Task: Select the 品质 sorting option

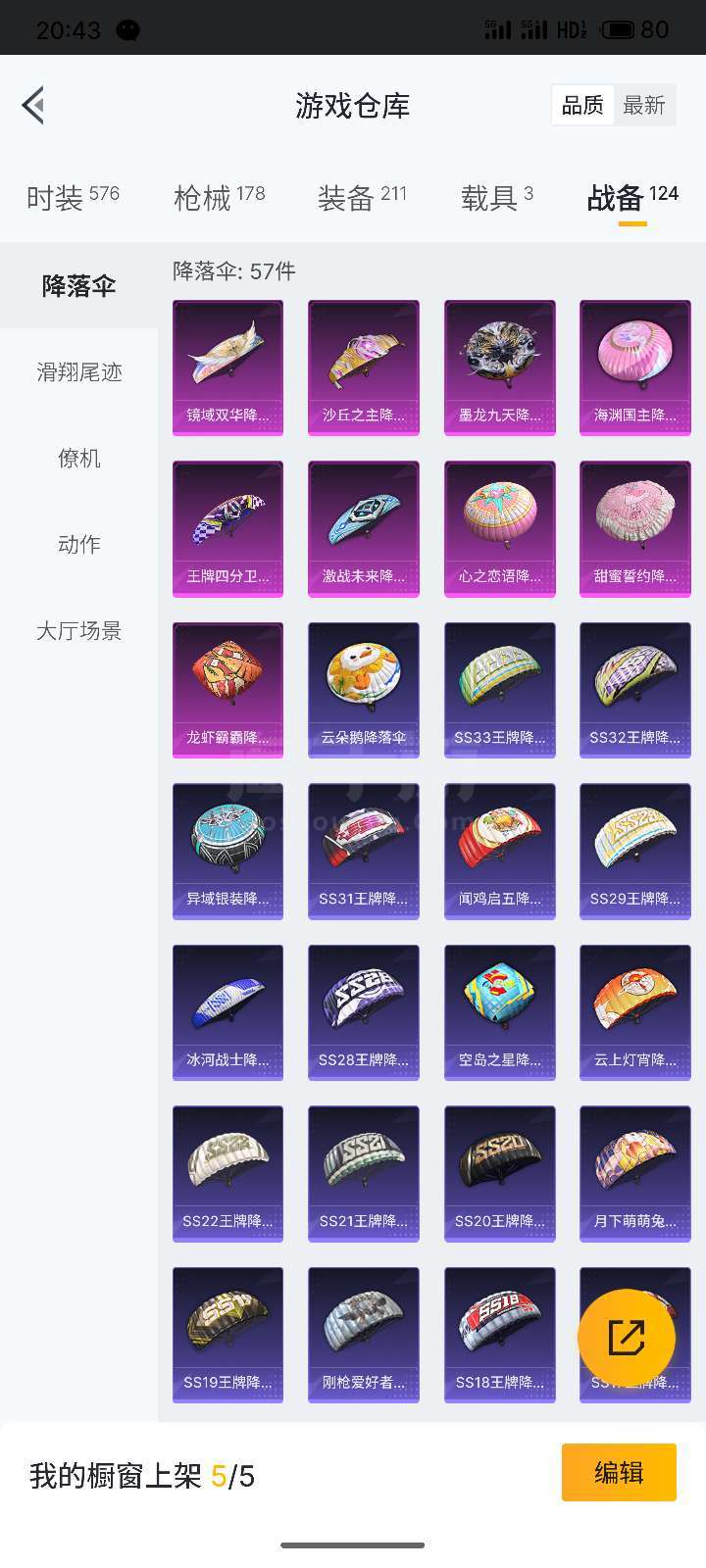Action: [x=582, y=105]
